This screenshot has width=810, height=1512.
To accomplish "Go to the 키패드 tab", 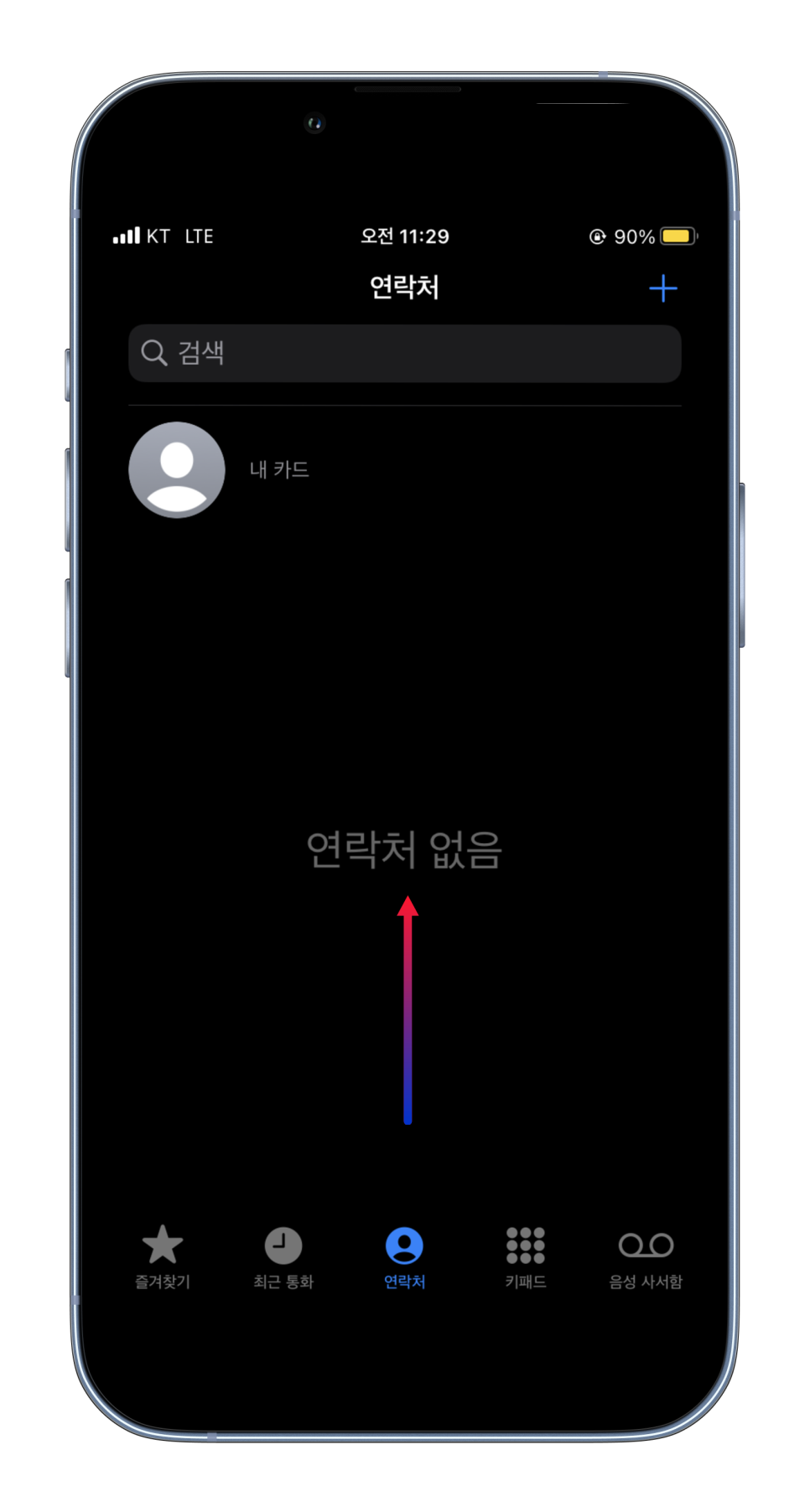I will [526, 1256].
